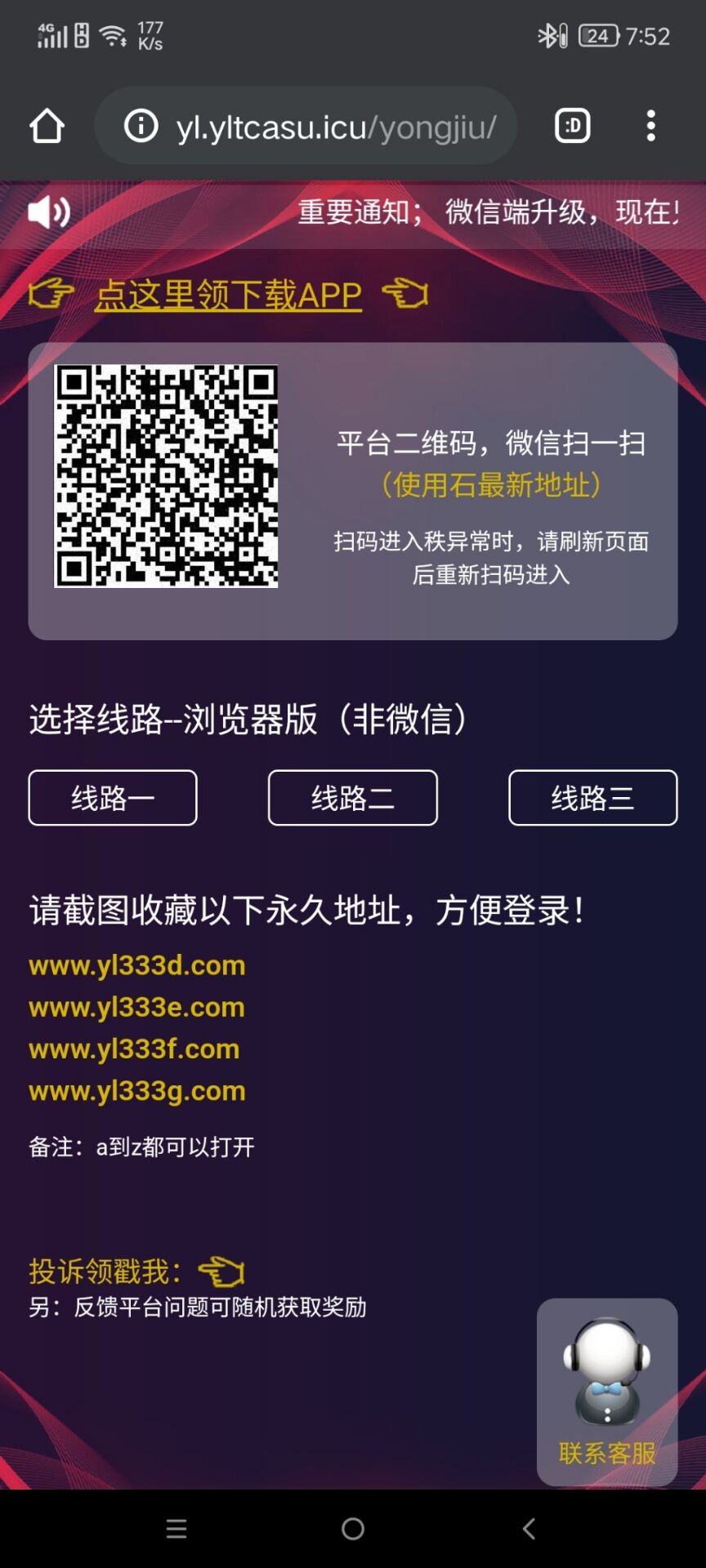Visit www.yl333f.com
The width and height of the screenshot is (706, 1568).
[134, 1049]
